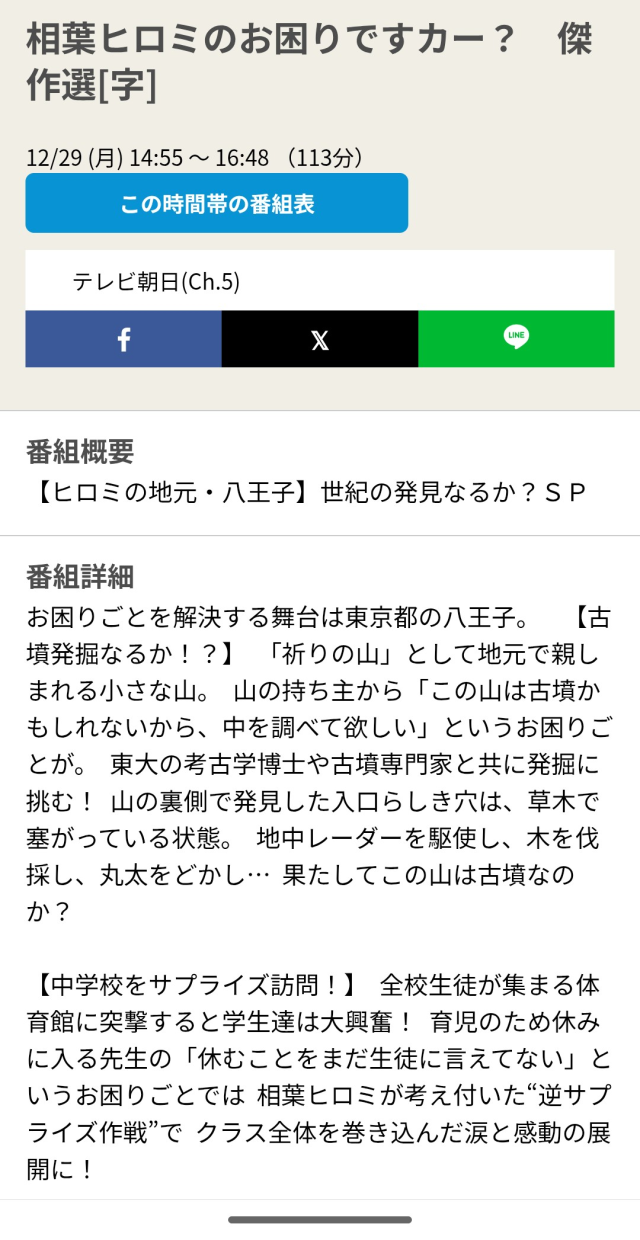Screen dimensions: 640x1240
Task: Open この時間帯の番組表 program guide
Action: (216, 203)
